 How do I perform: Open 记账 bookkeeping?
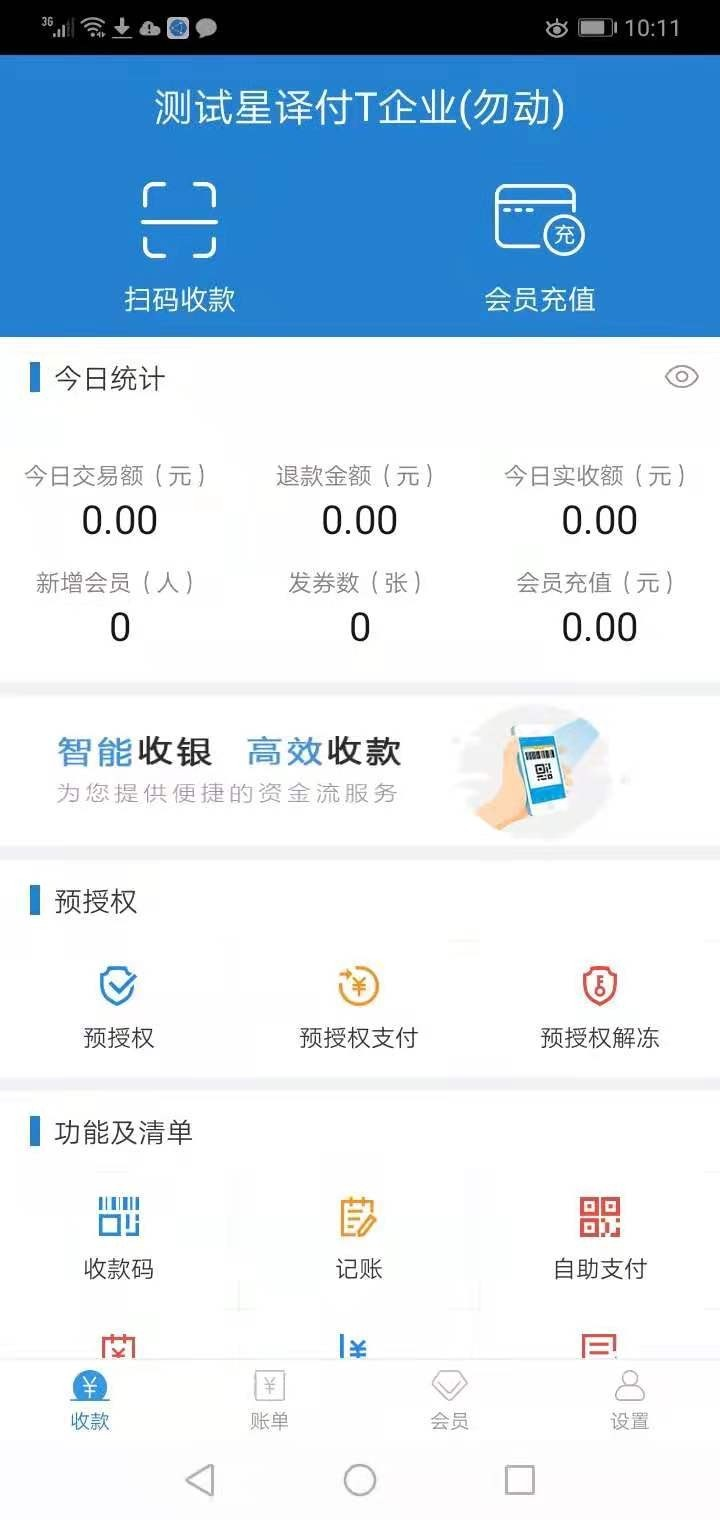pos(358,1237)
